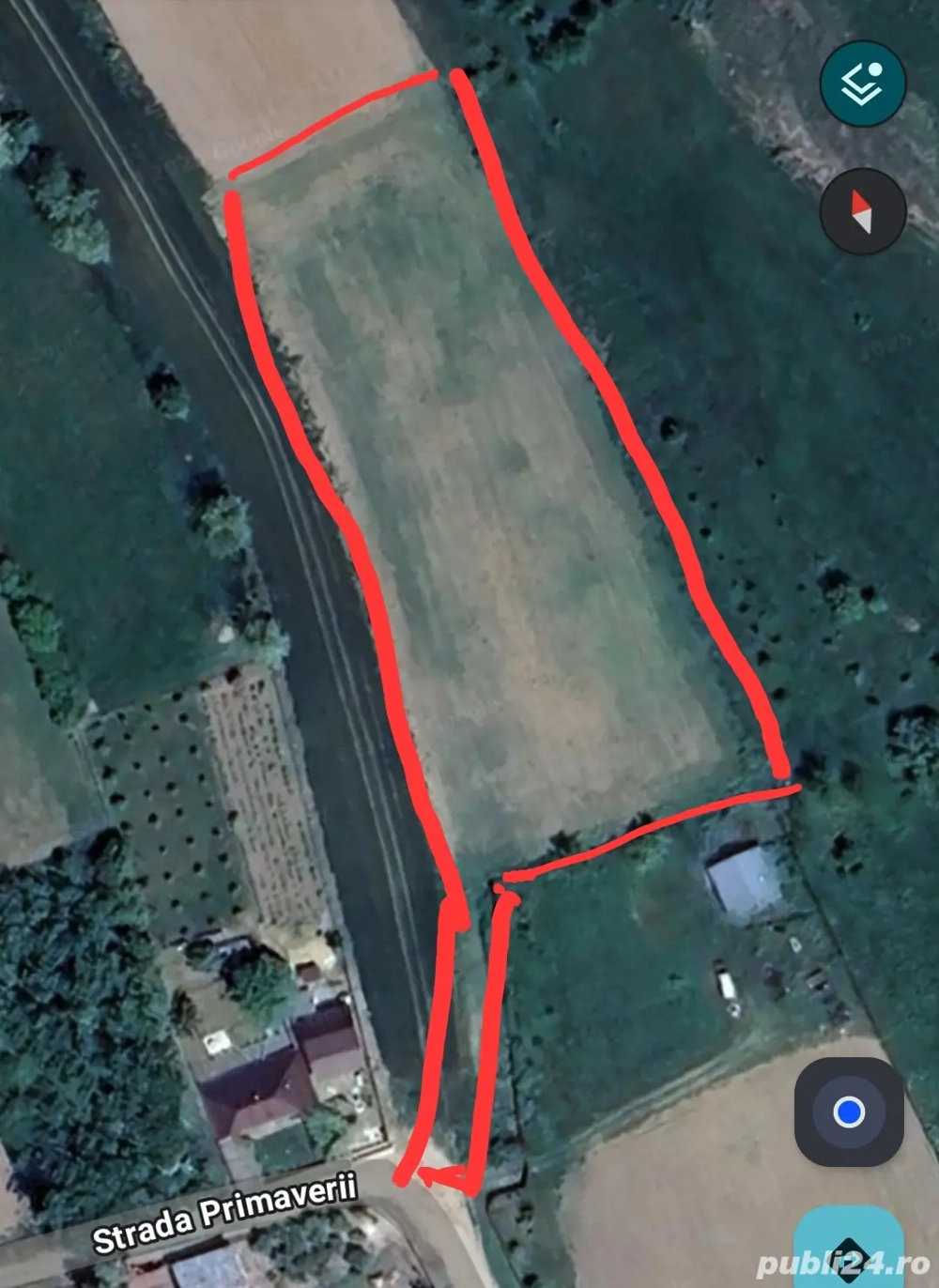Viewport: 939px width, 1288px height.
Task: Center the map on my location
Action: pyautogui.click(x=848, y=1112)
